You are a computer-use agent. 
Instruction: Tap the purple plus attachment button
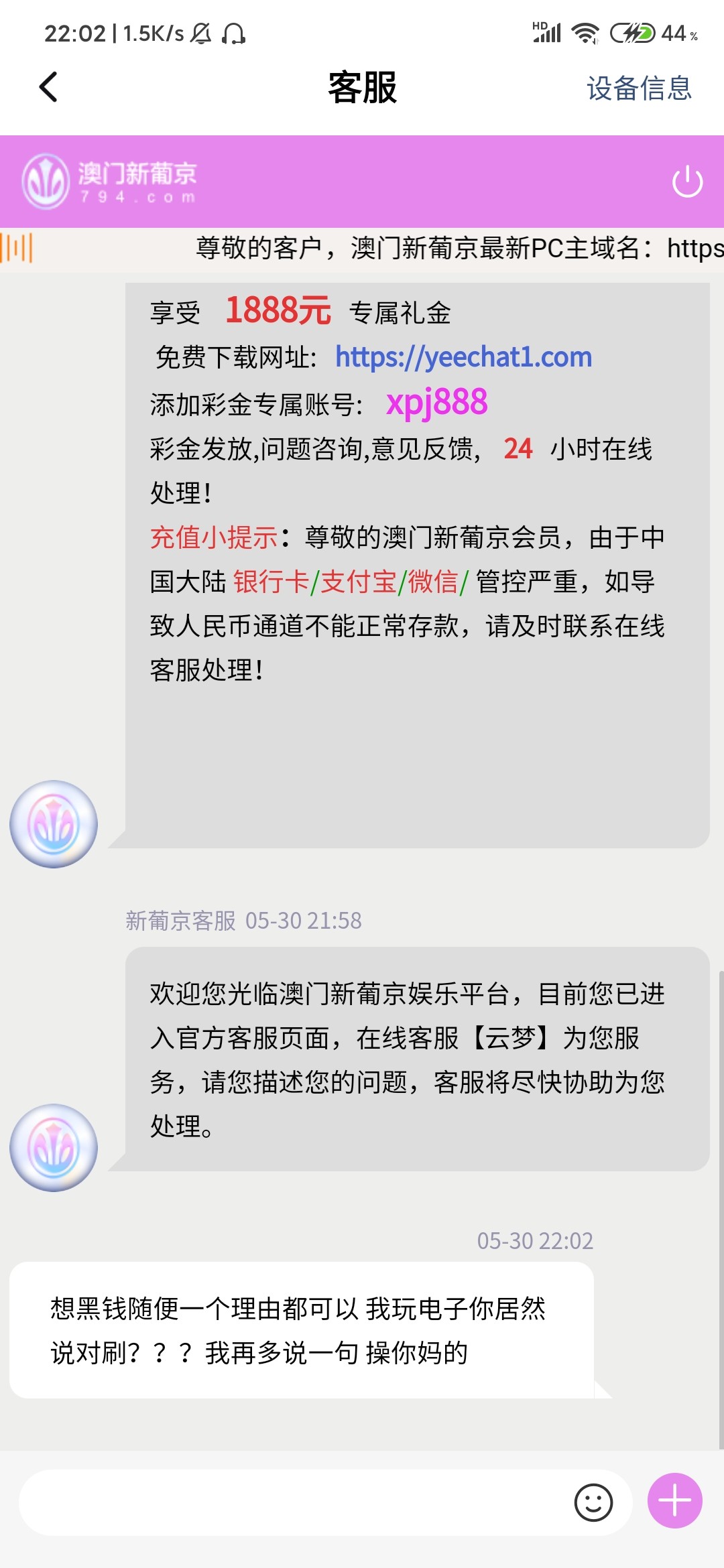coord(674,1501)
